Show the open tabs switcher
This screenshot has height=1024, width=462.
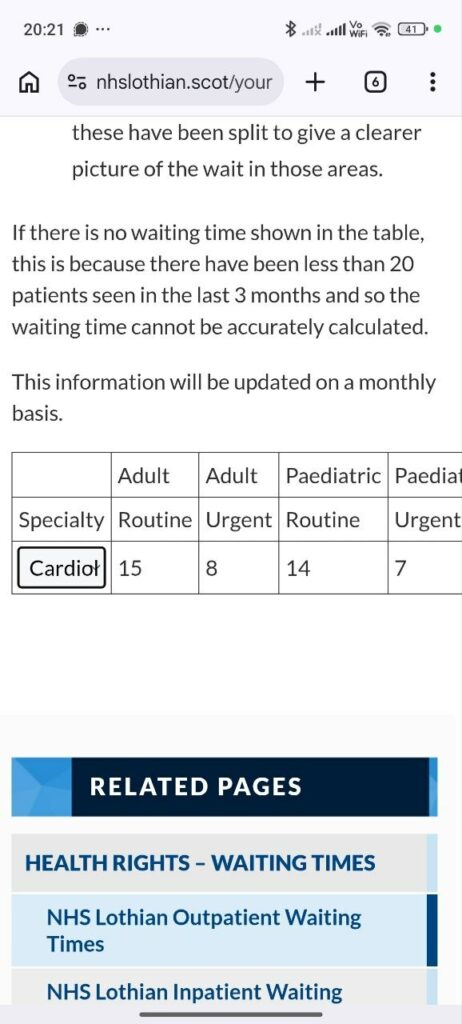click(x=374, y=83)
